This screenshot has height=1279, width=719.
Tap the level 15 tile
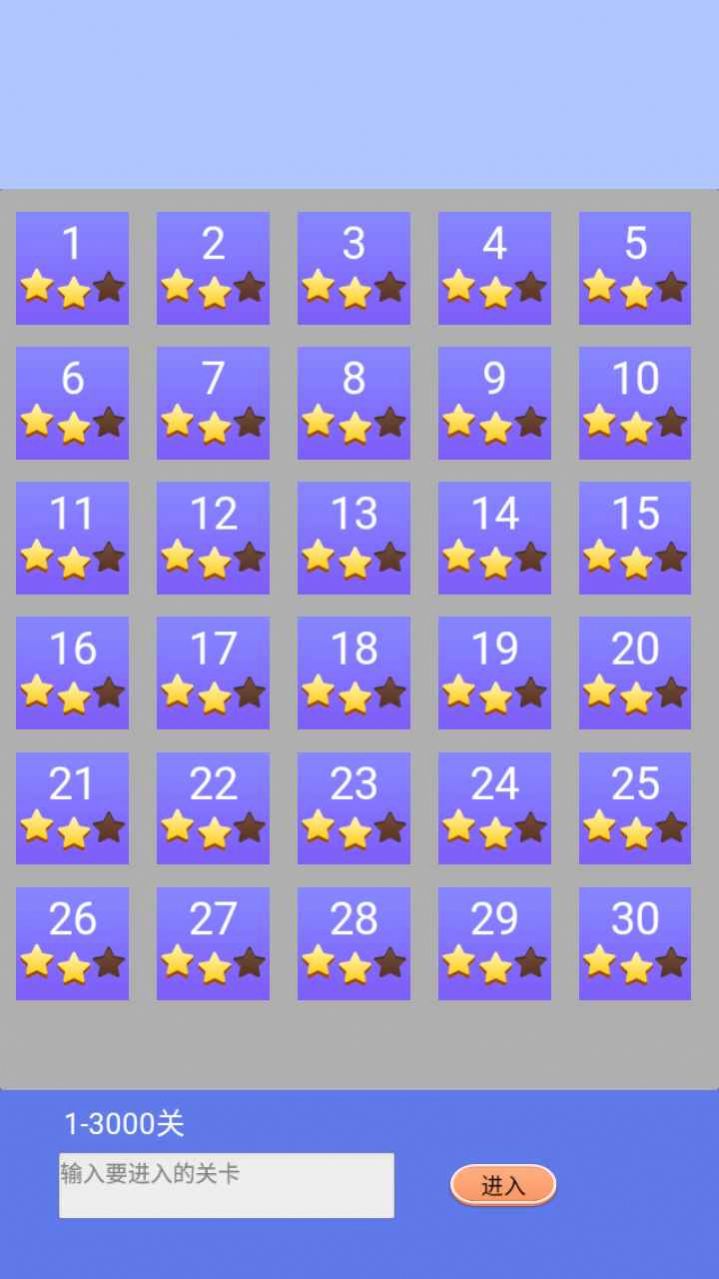click(x=635, y=538)
